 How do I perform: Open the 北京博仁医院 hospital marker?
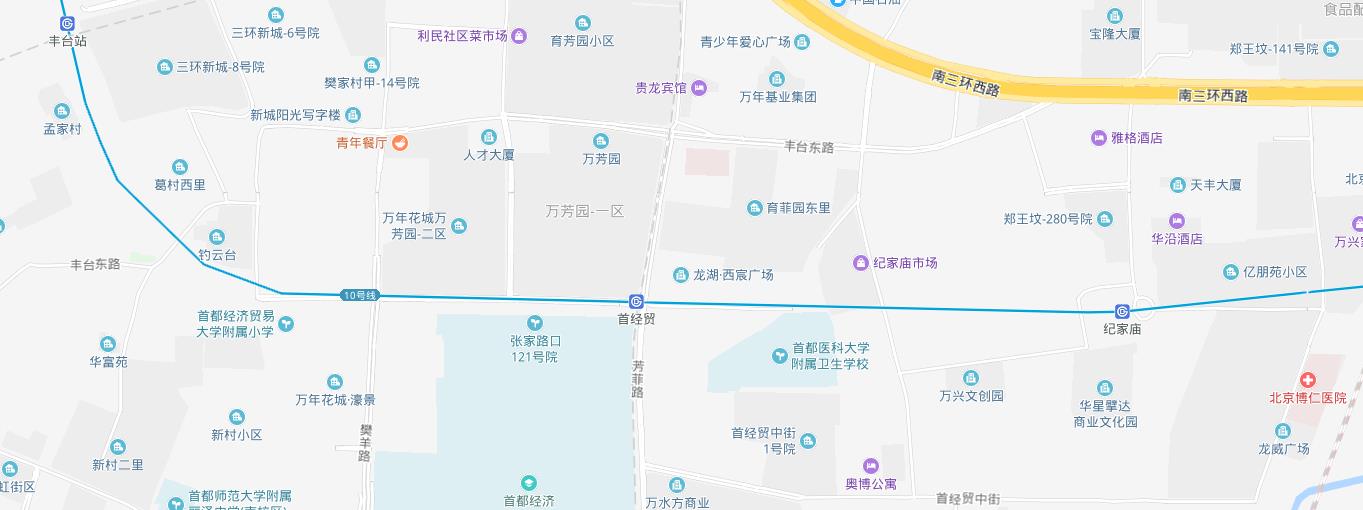pos(1307,380)
